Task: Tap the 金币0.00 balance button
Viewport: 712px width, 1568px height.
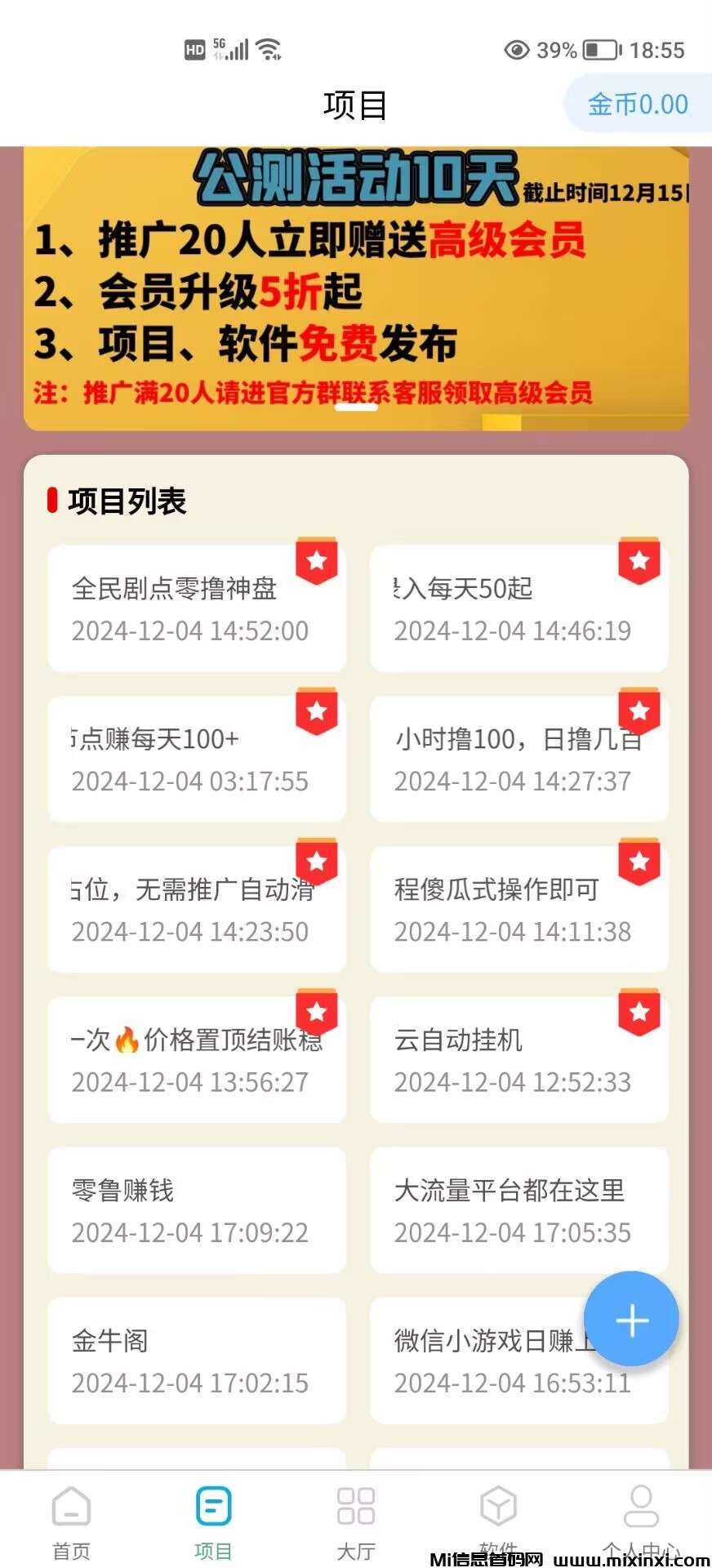Action: (x=637, y=105)
